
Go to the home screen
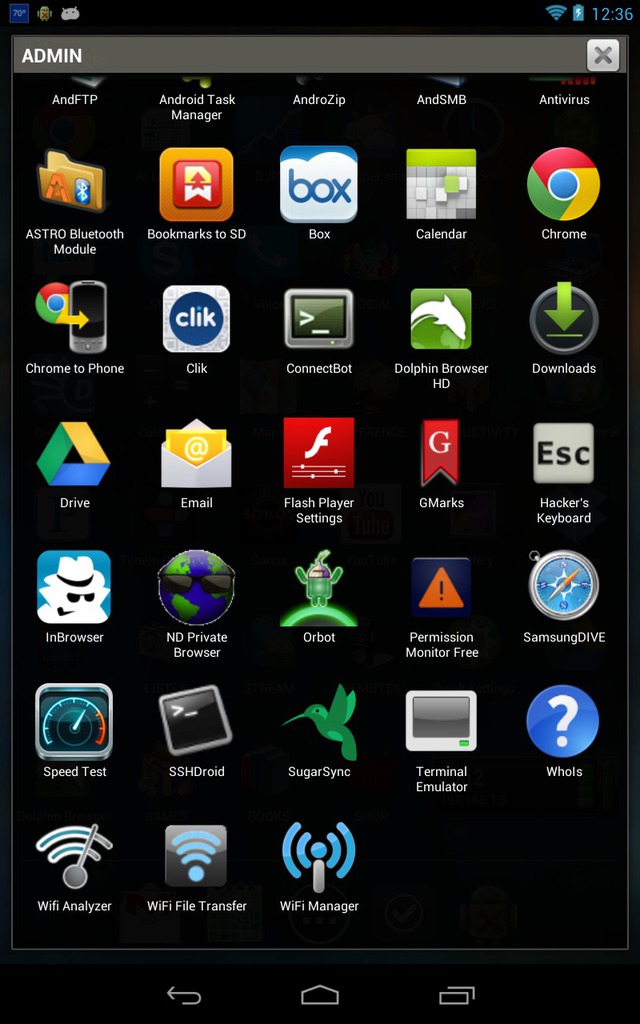click(x=320, y=996)
